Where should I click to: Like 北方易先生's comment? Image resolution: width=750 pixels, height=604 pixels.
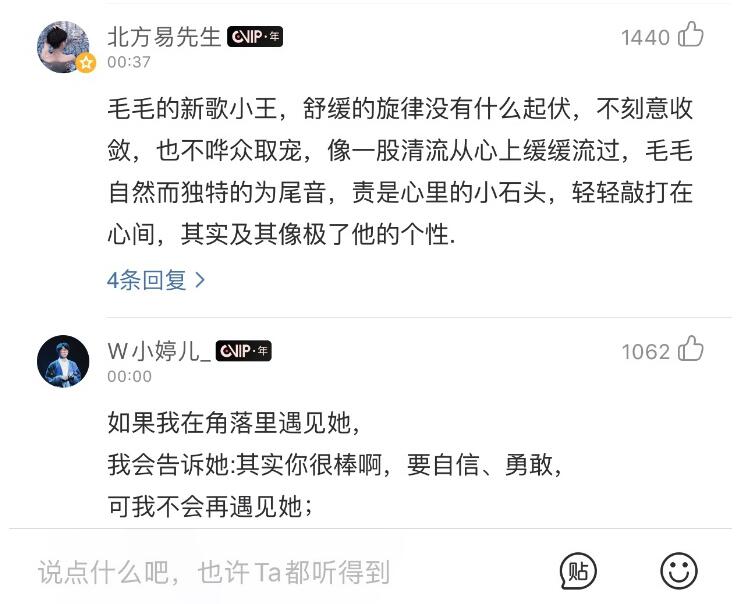(691, 36)
